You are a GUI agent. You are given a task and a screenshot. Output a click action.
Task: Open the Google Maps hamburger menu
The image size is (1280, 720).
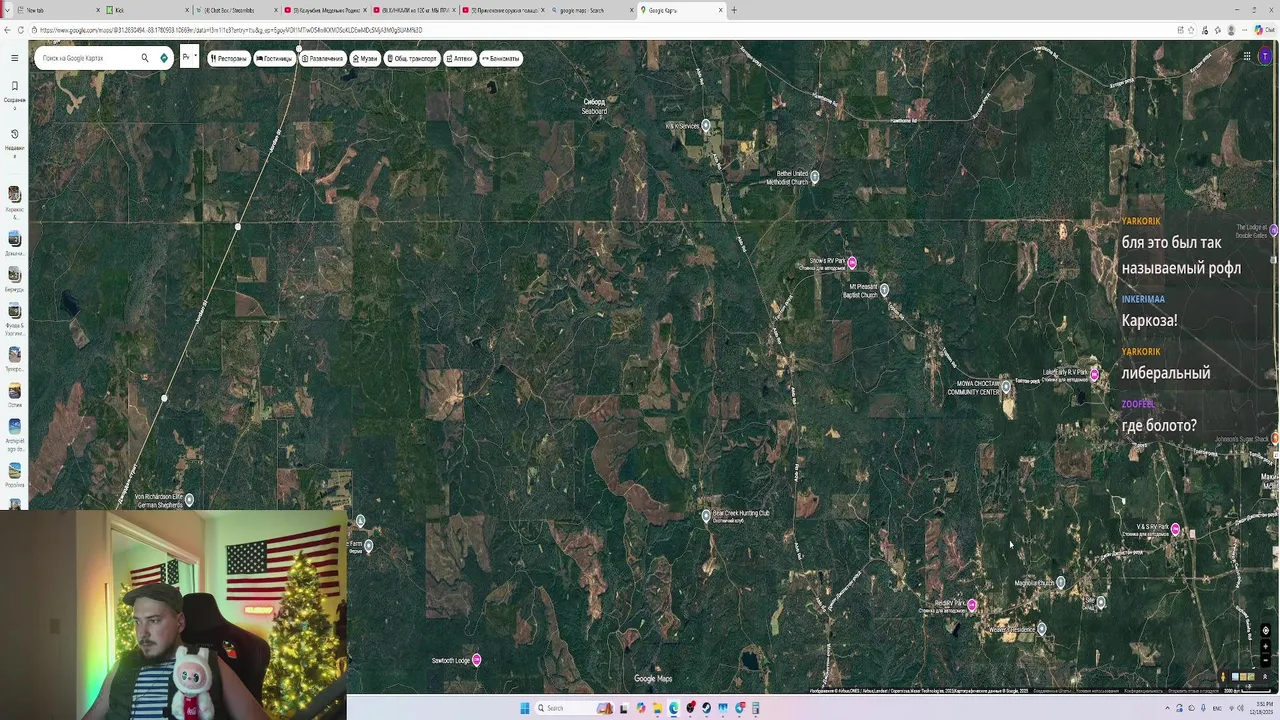[14, 58]
